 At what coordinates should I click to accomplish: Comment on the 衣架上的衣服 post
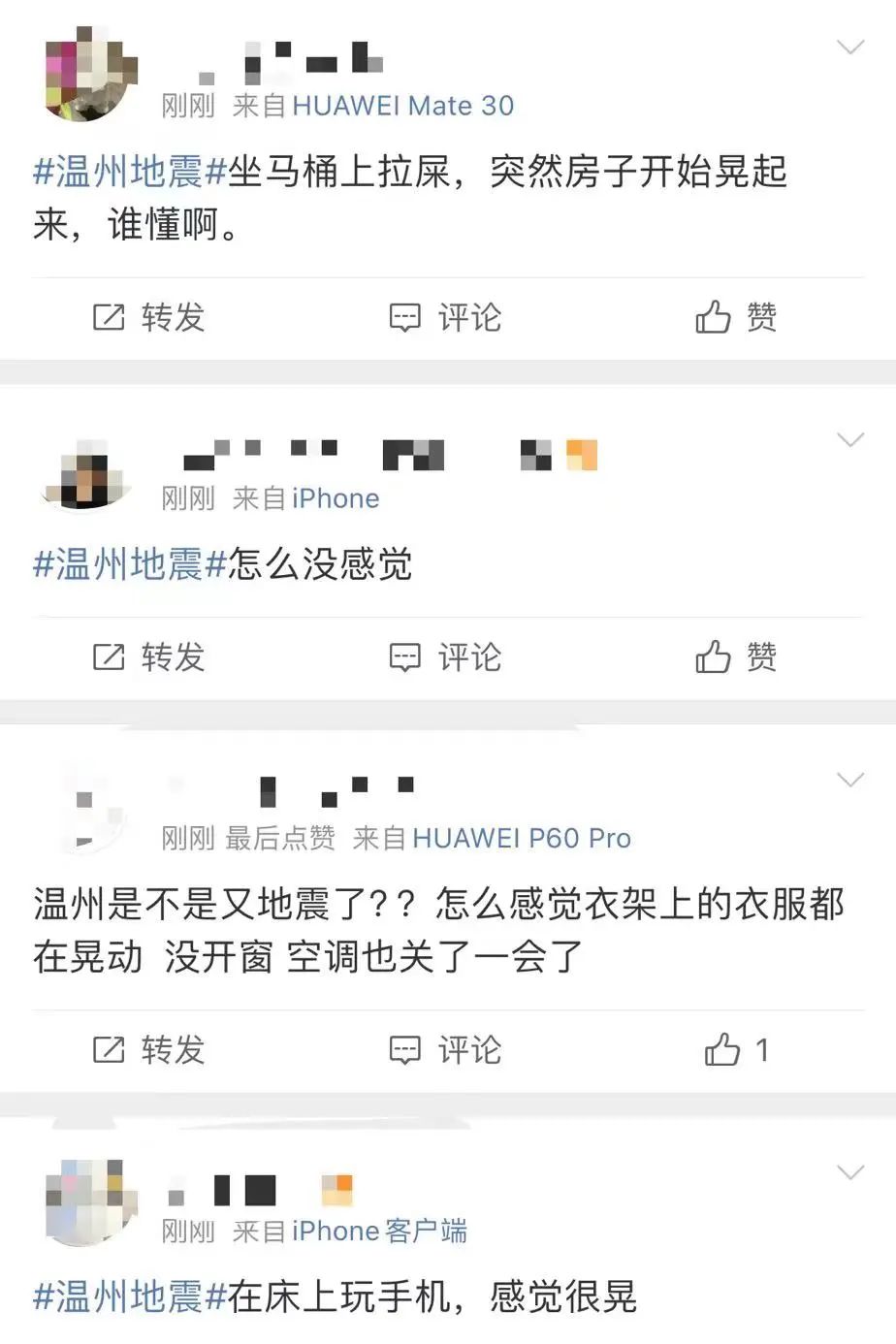[x=445, y=1049]
